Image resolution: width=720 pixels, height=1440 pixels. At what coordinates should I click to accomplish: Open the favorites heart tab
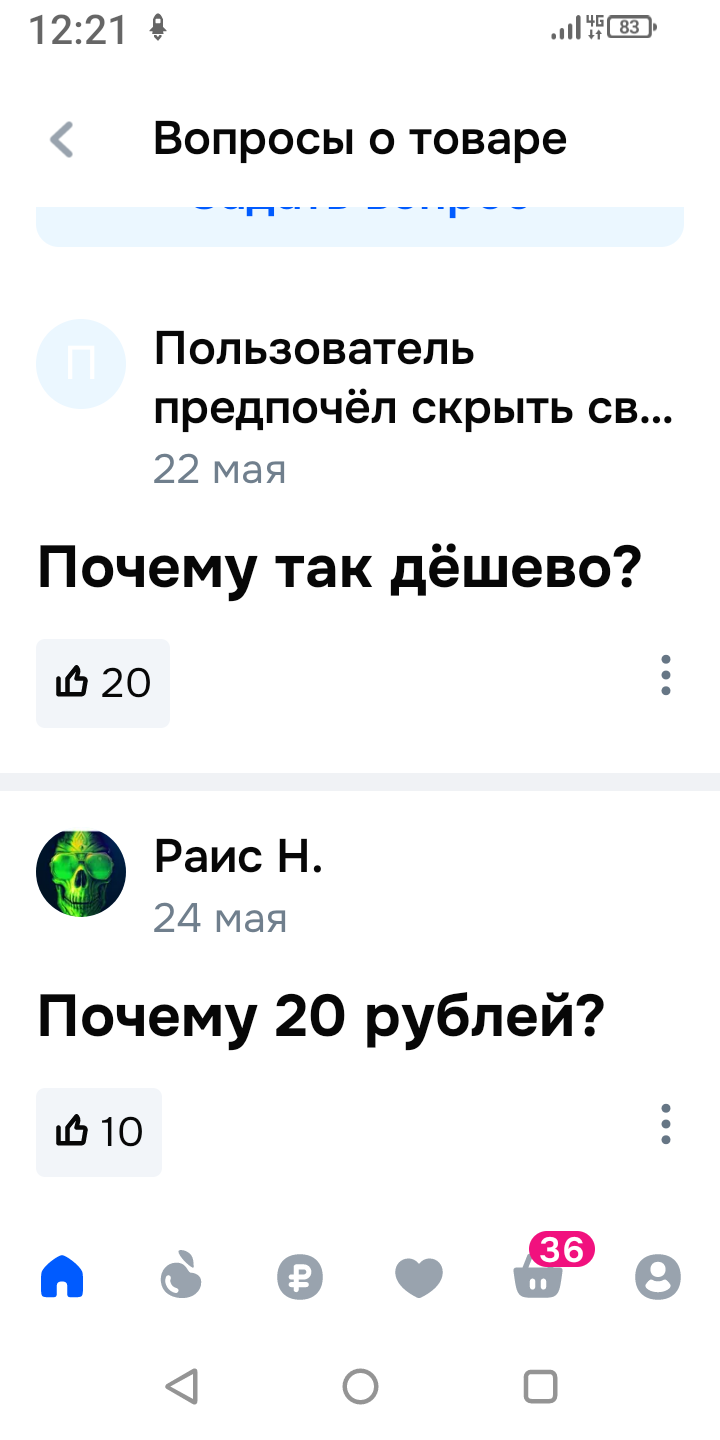tap(419, 1277)
